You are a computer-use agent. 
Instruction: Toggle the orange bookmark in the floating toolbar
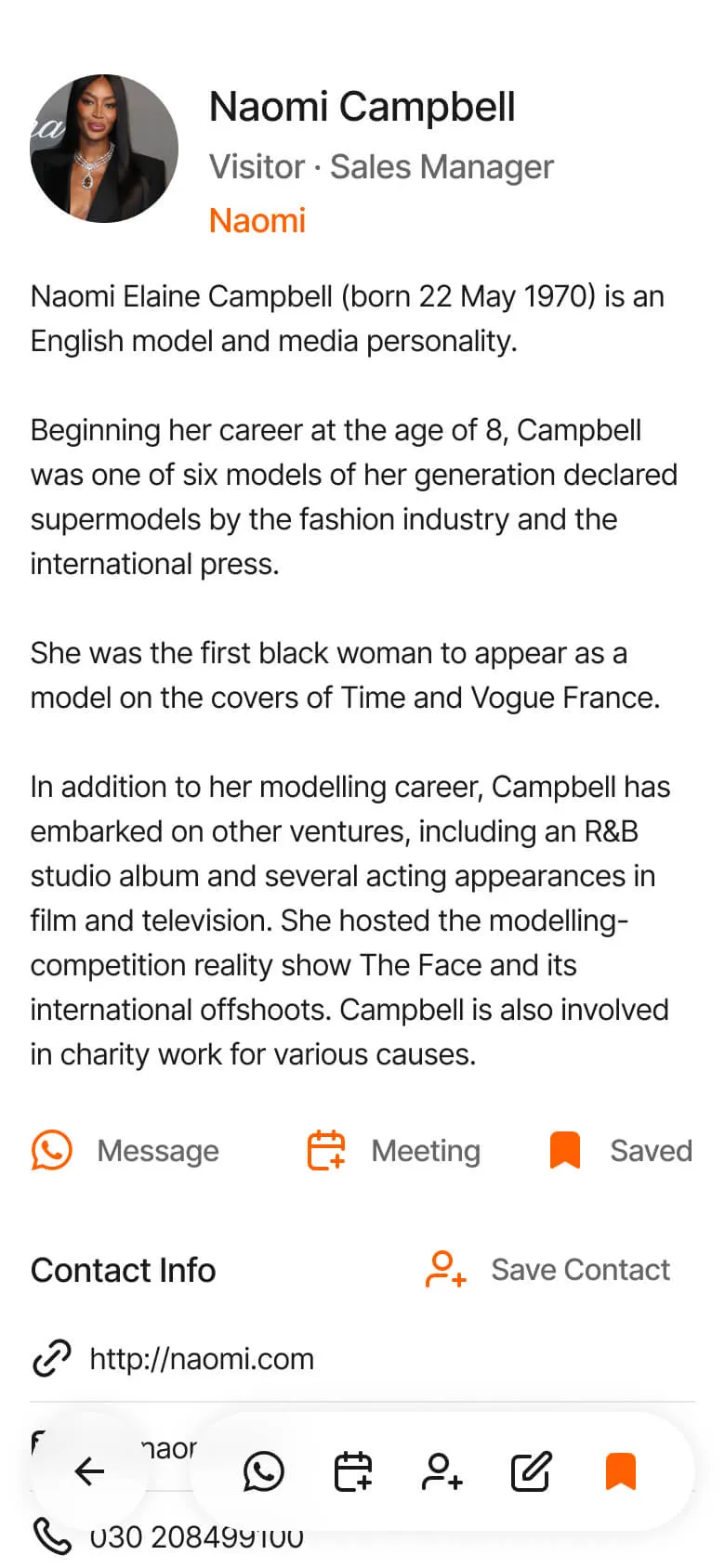(620, 1471)
